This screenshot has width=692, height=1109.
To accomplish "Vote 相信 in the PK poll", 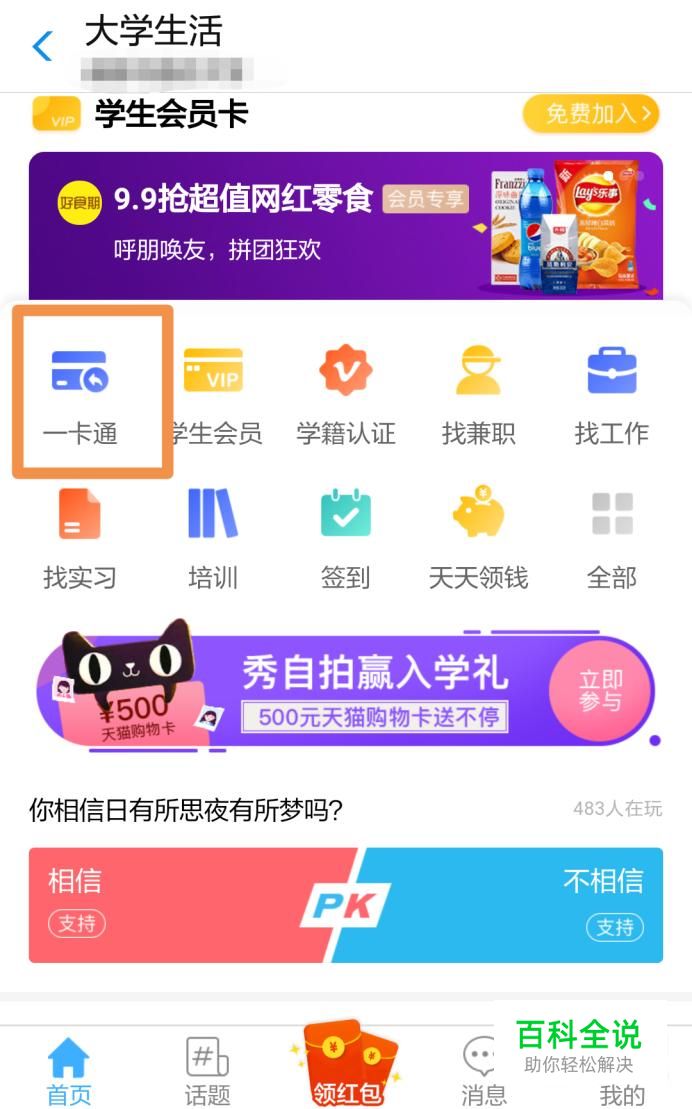I will click(78, 925).
